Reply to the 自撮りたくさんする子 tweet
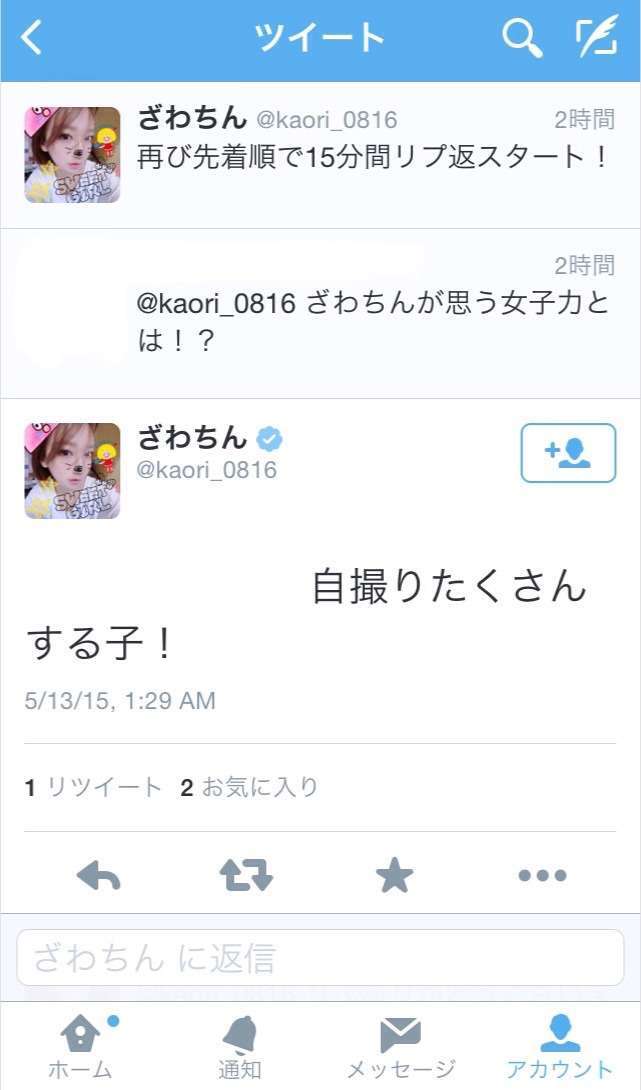This screenshot has width=641, height=1090. pyautogui.click(x=98, y=877)
